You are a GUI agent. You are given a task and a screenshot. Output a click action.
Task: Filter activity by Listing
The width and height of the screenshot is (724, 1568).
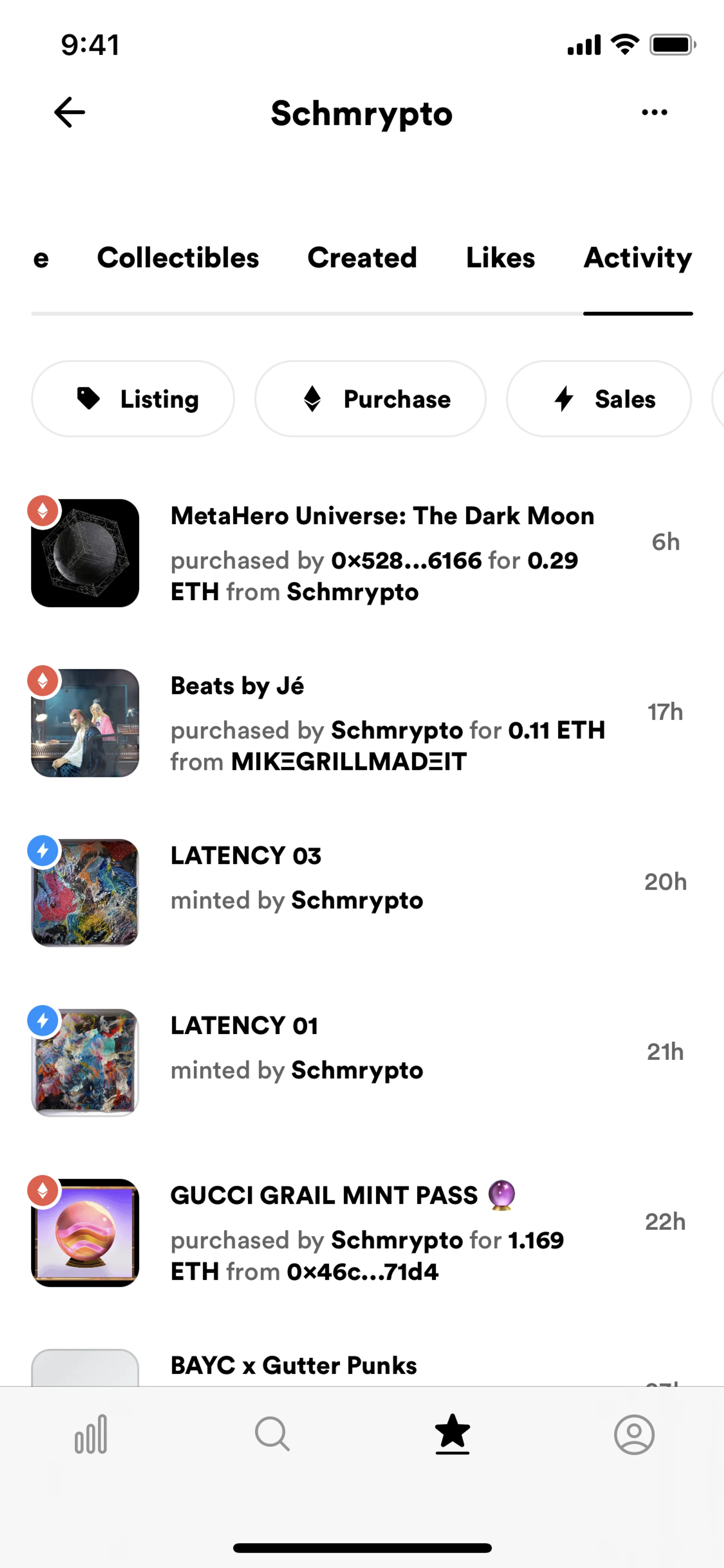[133, 399]
